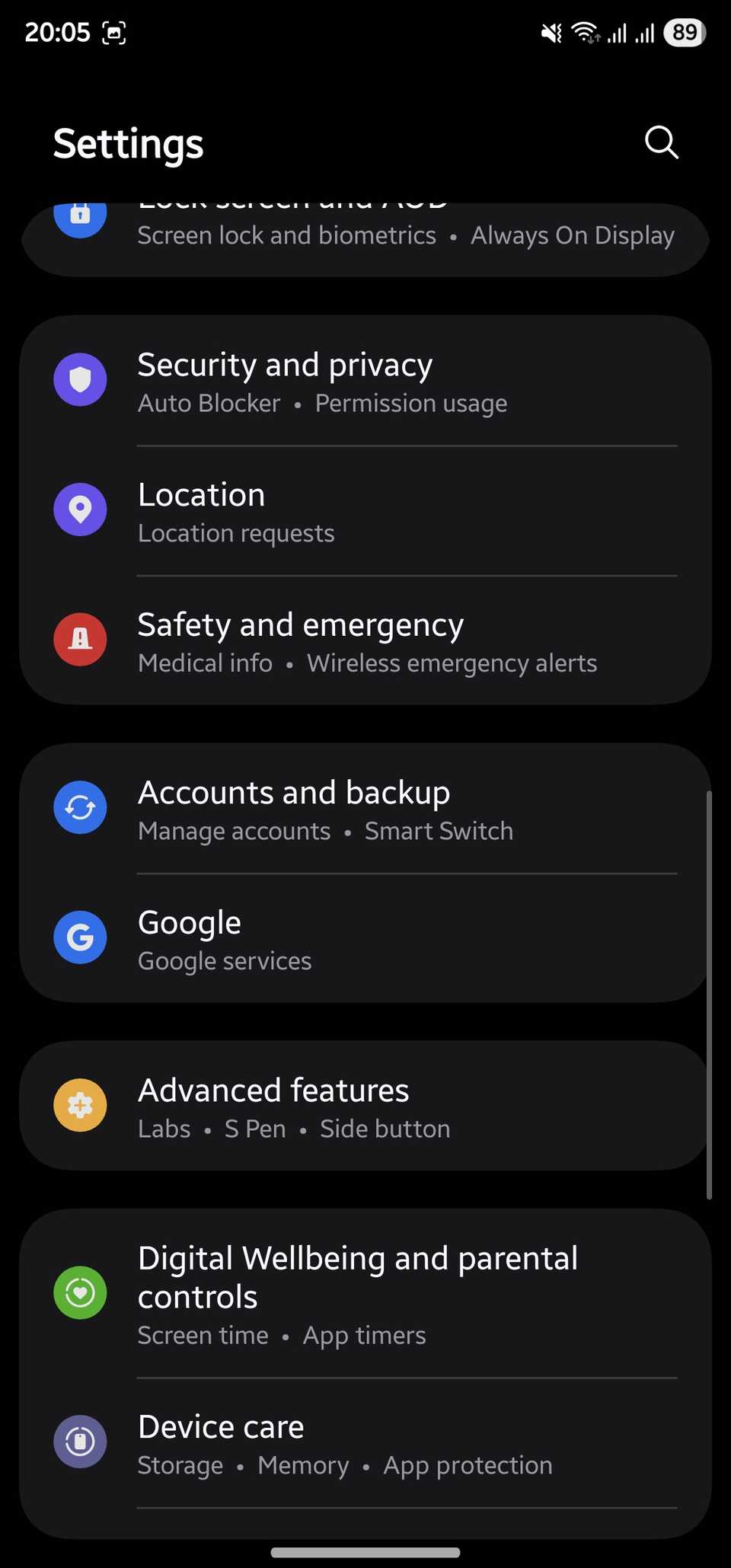731x1568 pixels.
Task: Tap the Manage accounts subtitle text
Action: [x=234, y=831]
